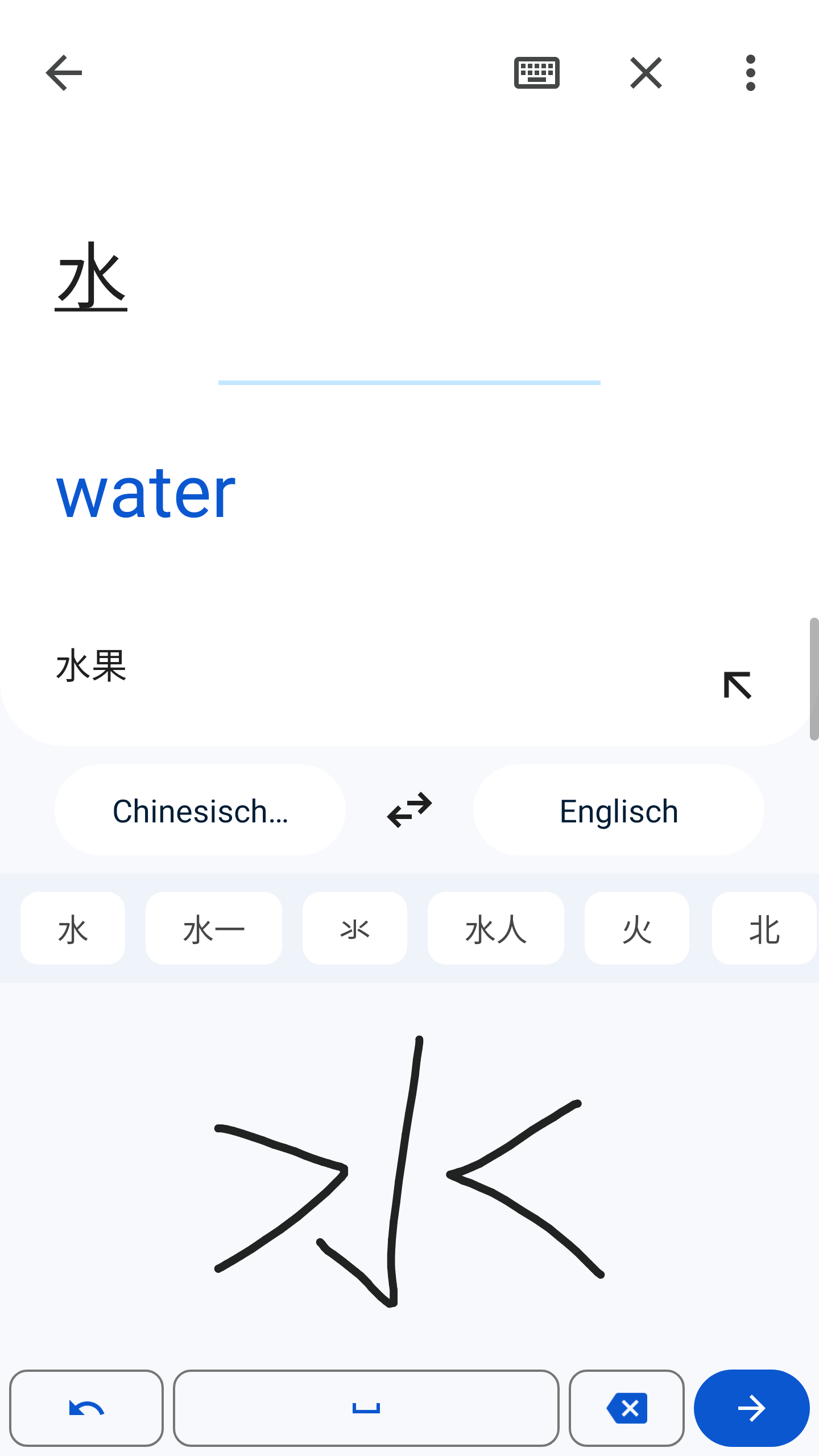Pick the 水人 candidate suggestion
819x1456 pixels.
tap(495, 929)
